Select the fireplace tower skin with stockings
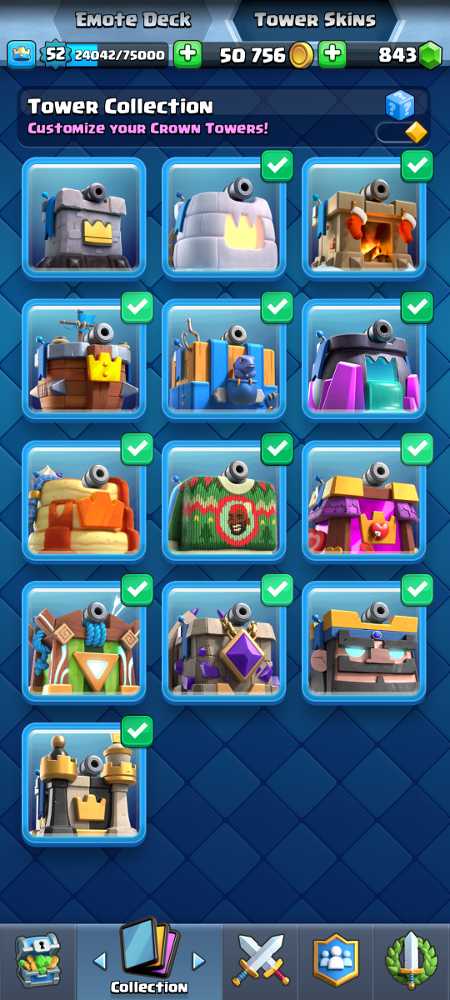Viewport: 450px width, 1000px height. [364, 218]
